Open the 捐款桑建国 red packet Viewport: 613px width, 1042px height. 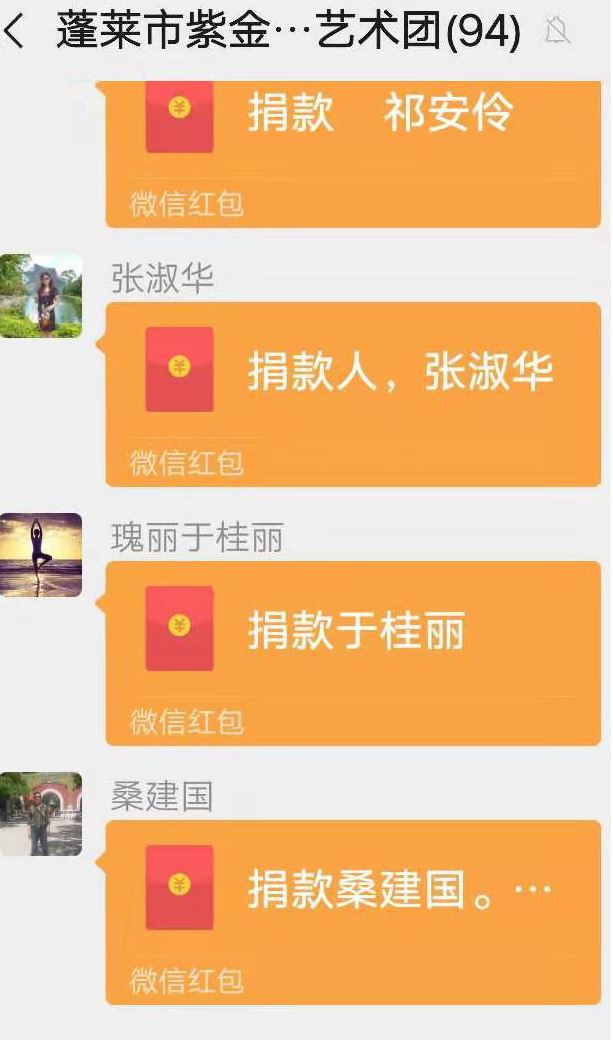click(352, 910)
